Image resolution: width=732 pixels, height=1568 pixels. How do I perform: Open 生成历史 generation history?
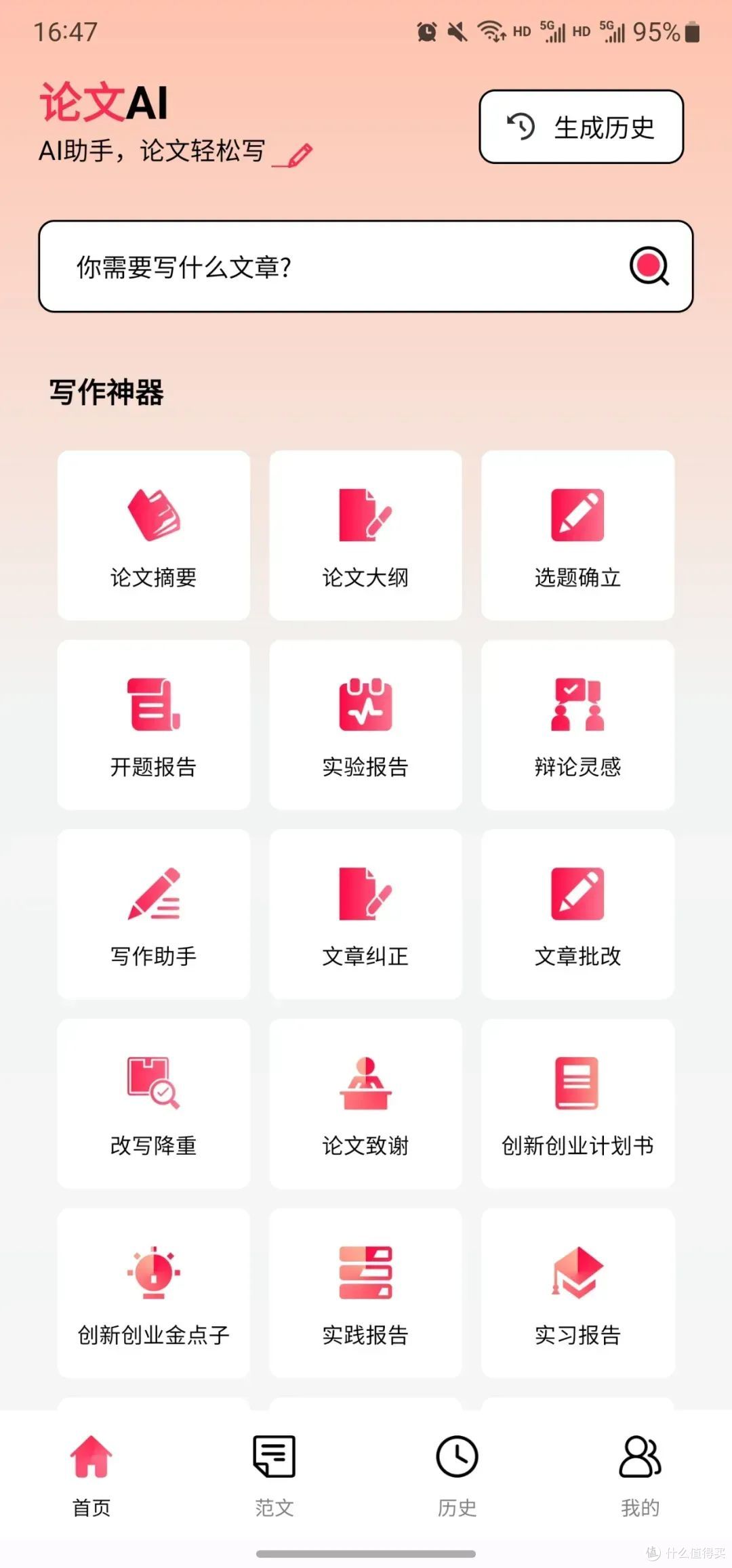[x=581, y=126]
